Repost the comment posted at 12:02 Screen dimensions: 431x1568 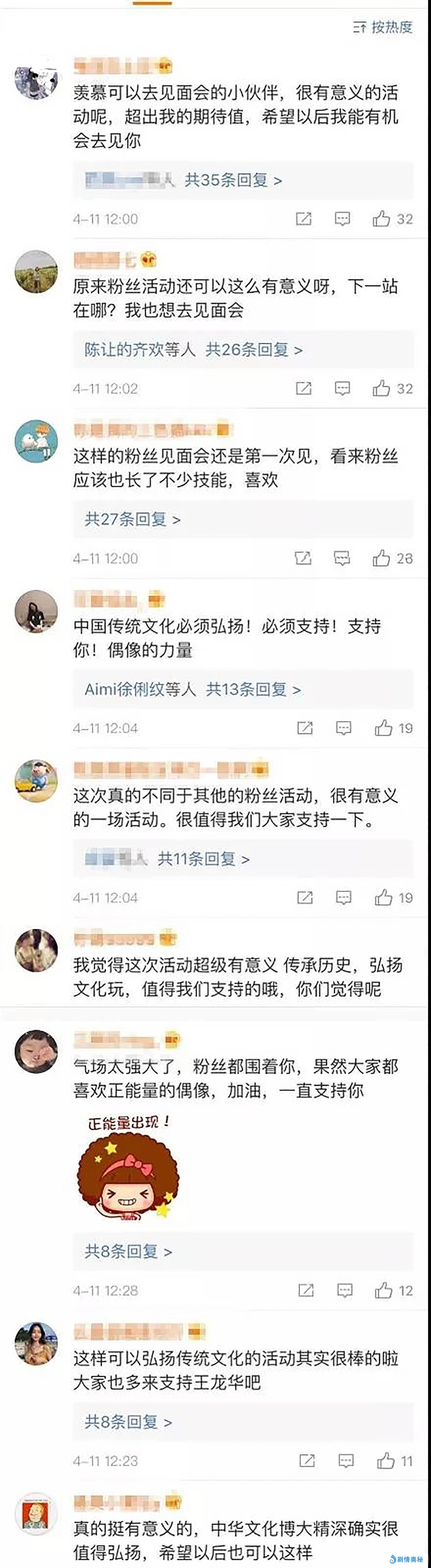pyautogui.click(x=303, y=388)
